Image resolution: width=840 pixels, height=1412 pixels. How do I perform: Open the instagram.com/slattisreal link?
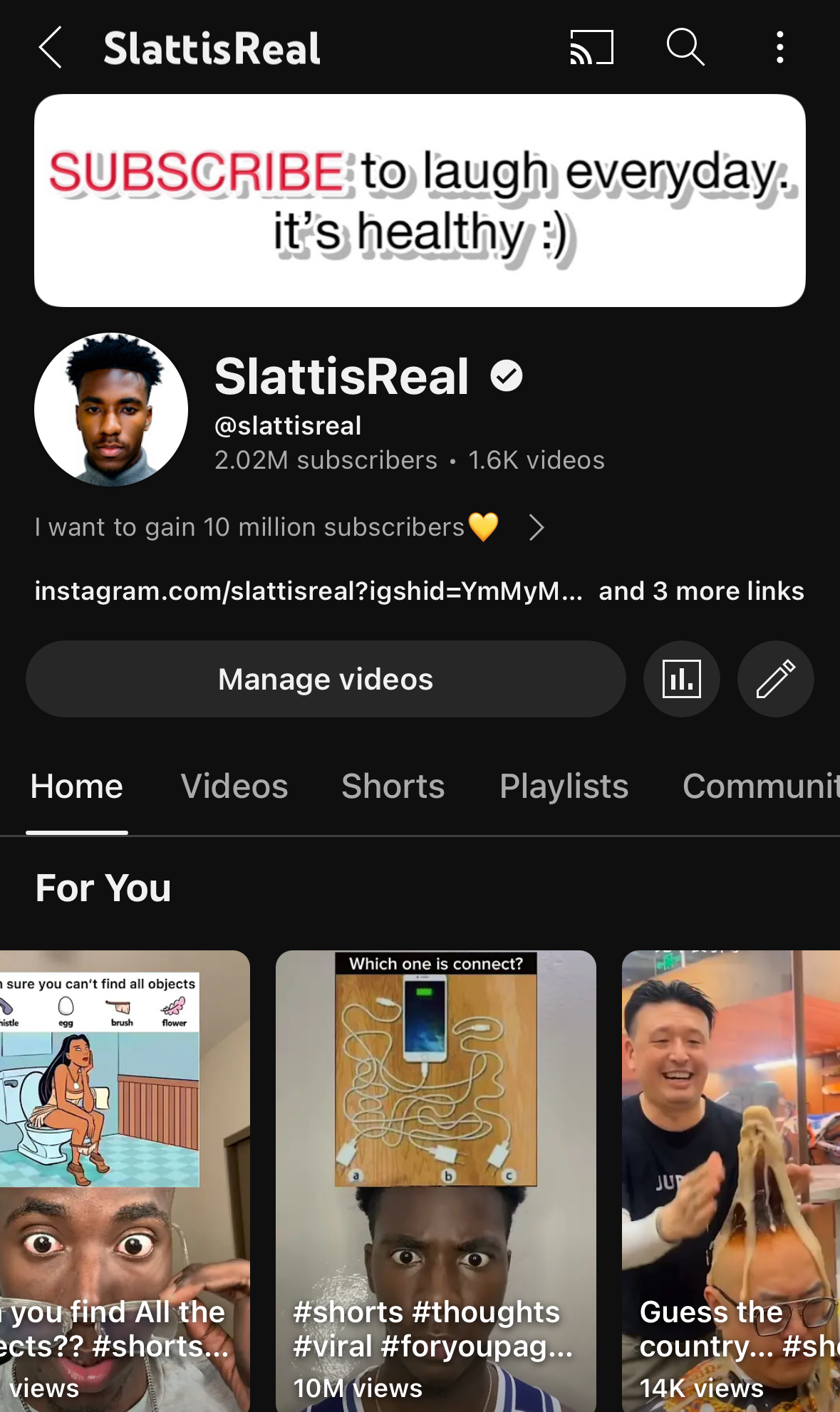[308, 591]
